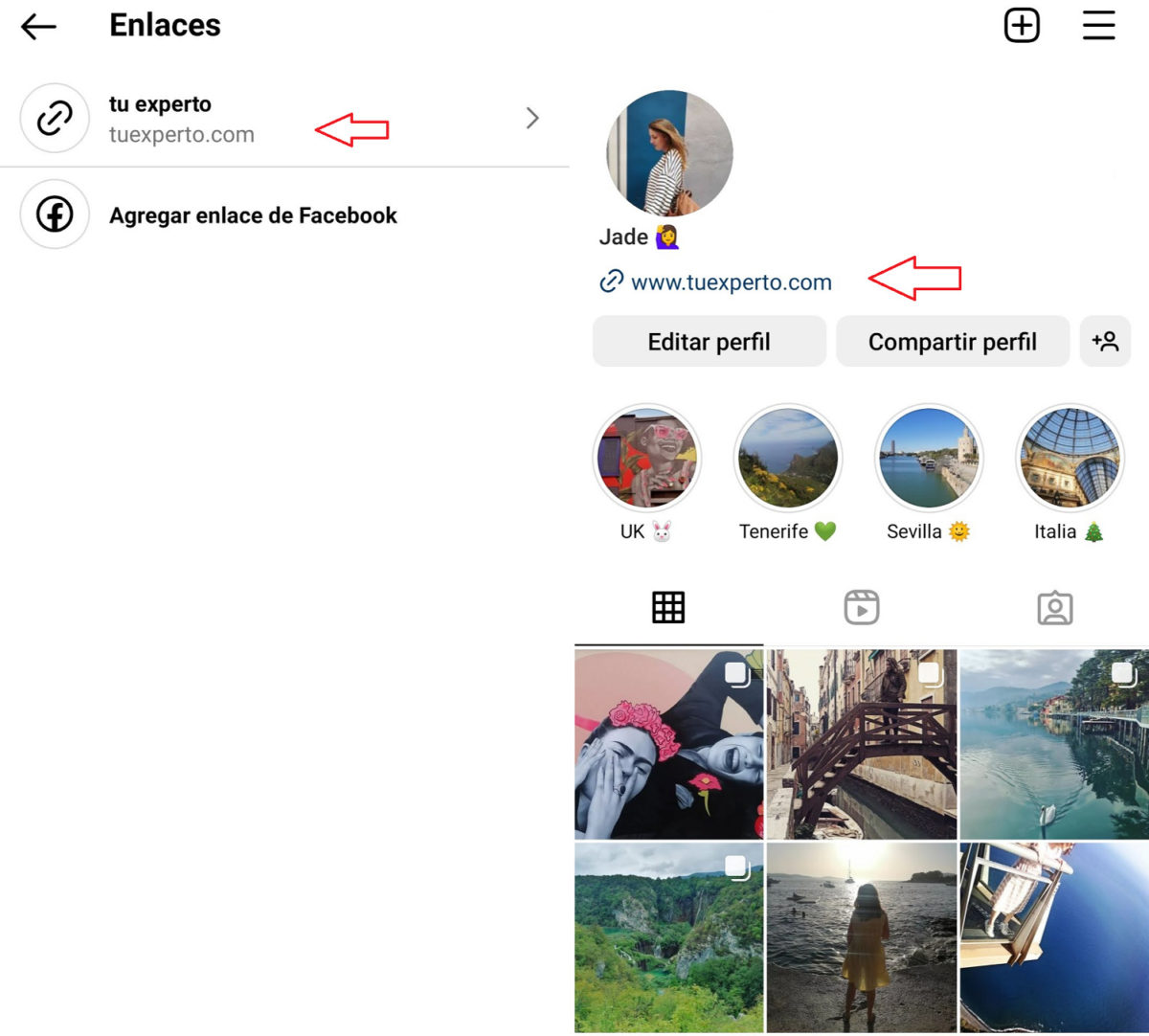The height and width of the screenshot is (1036, 1149).
Task: Tap the Editar perfil button
Action: coord(709,342)
